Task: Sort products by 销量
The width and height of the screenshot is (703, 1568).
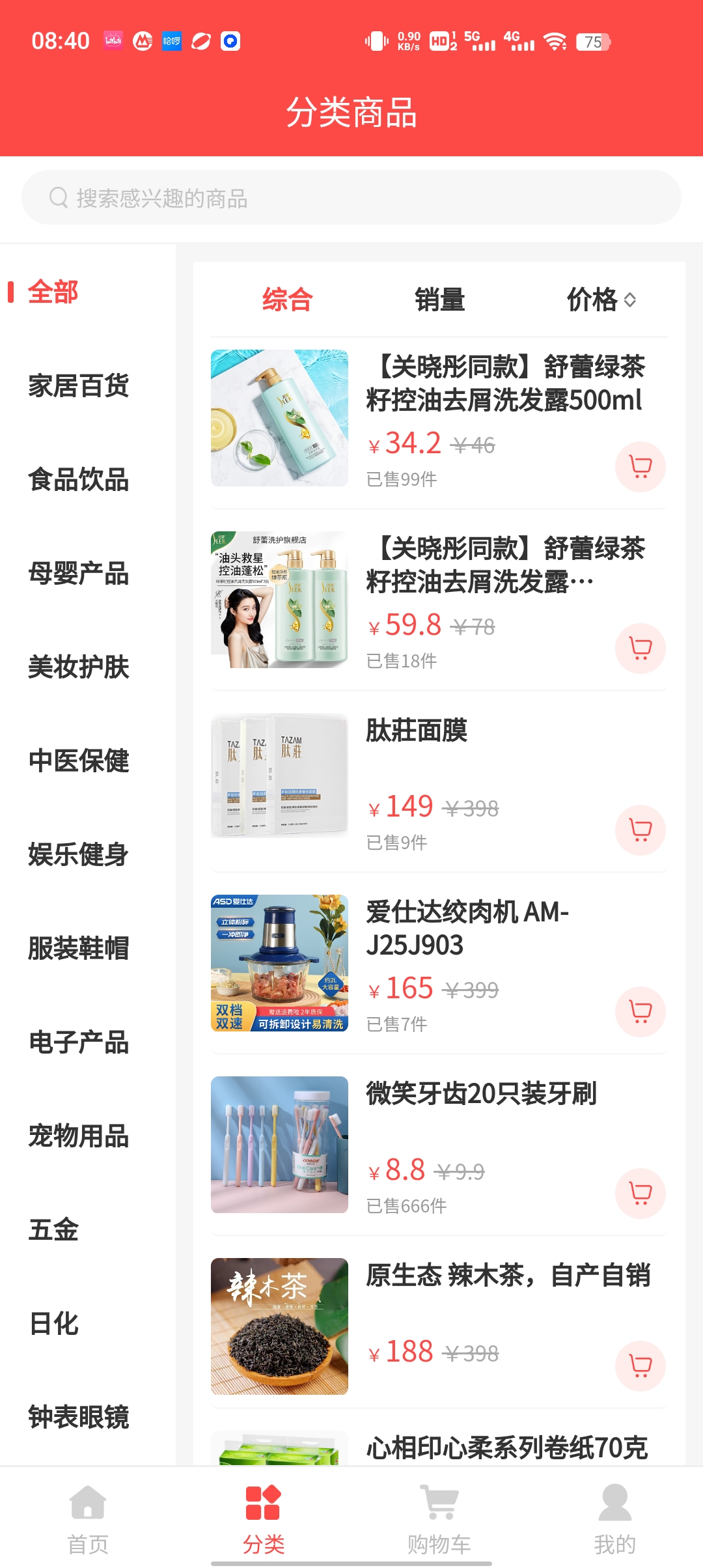Action: pos(440,300)
